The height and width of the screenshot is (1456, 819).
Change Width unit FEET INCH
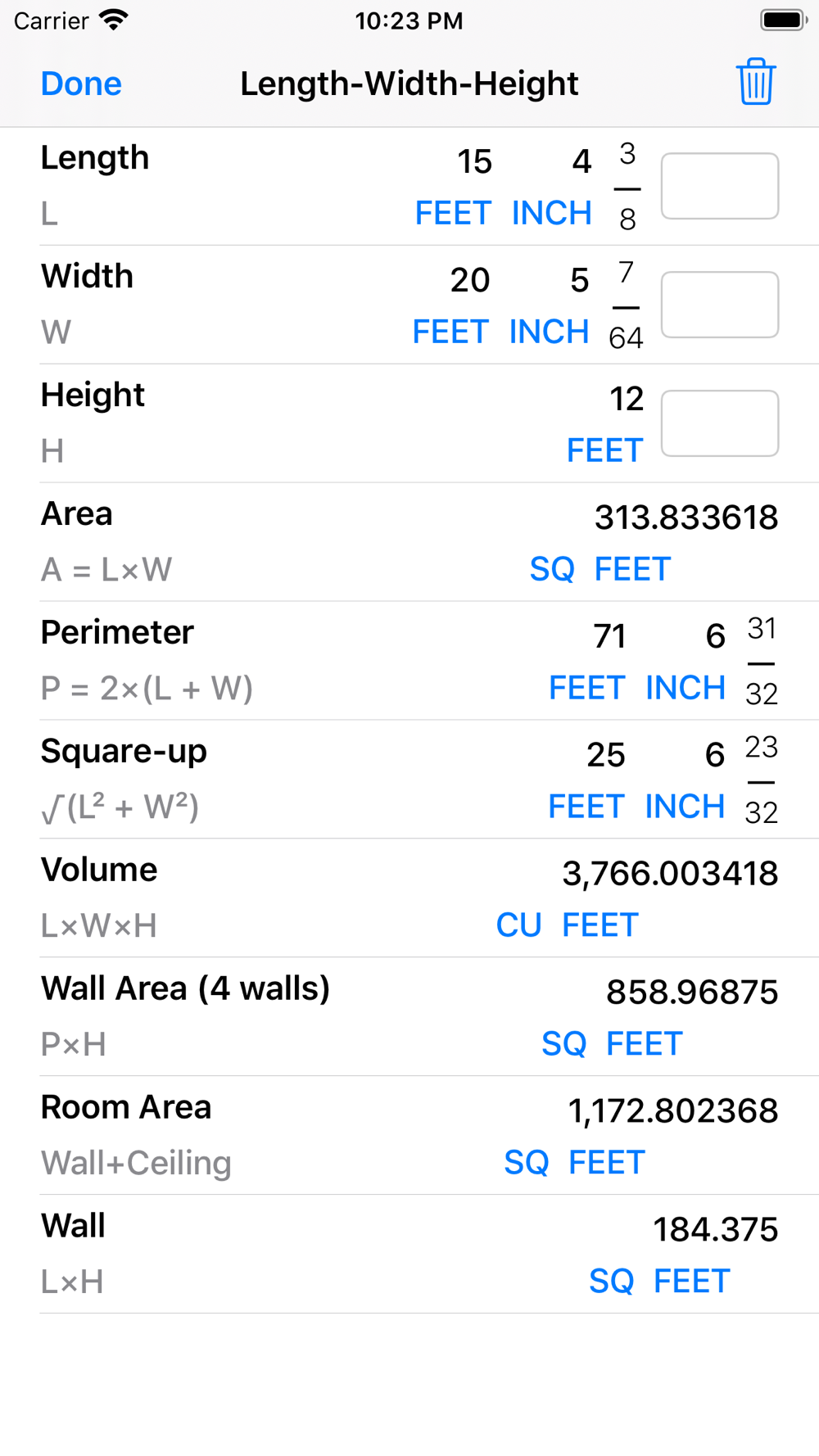500,332
